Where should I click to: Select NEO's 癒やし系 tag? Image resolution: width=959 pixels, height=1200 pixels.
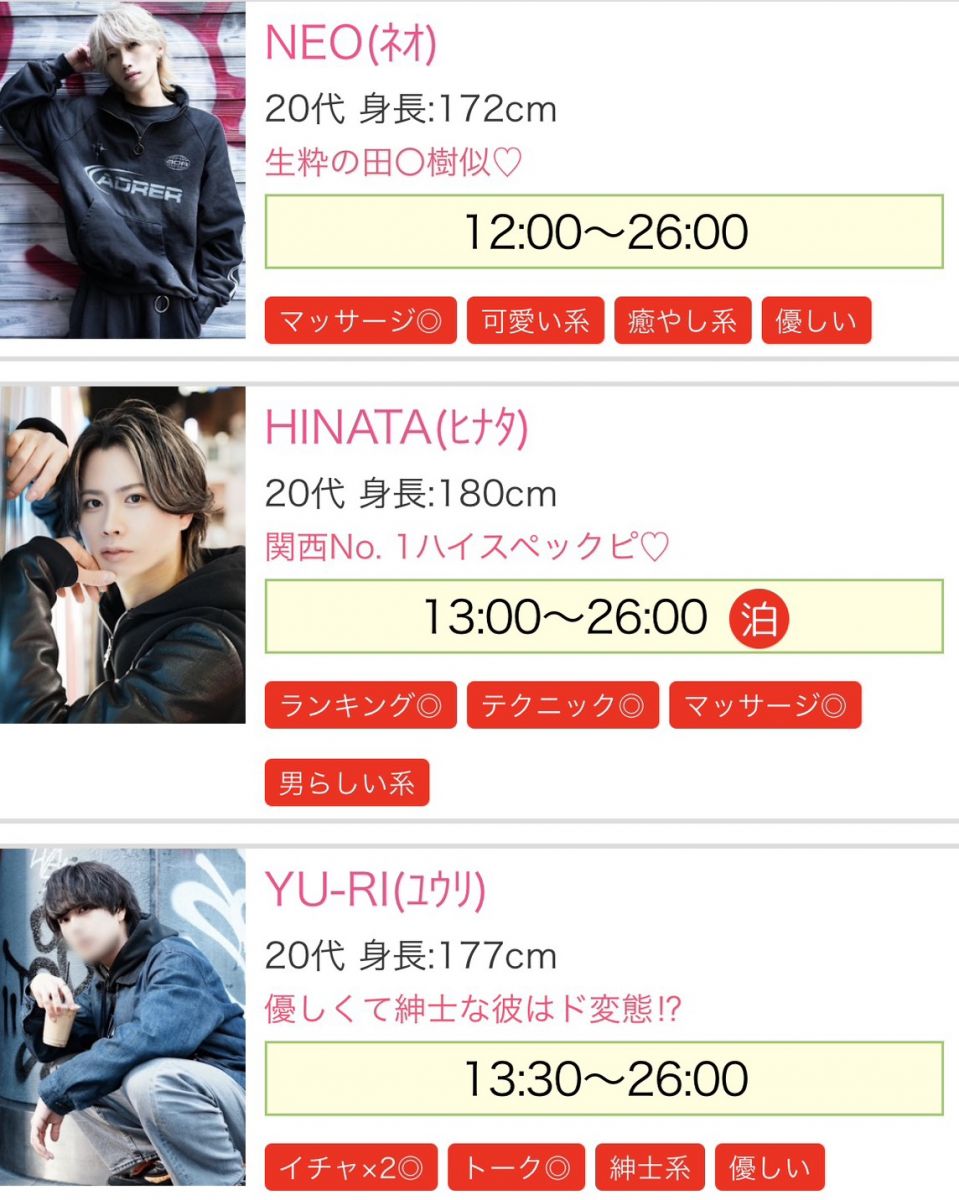tap(682, 321)
